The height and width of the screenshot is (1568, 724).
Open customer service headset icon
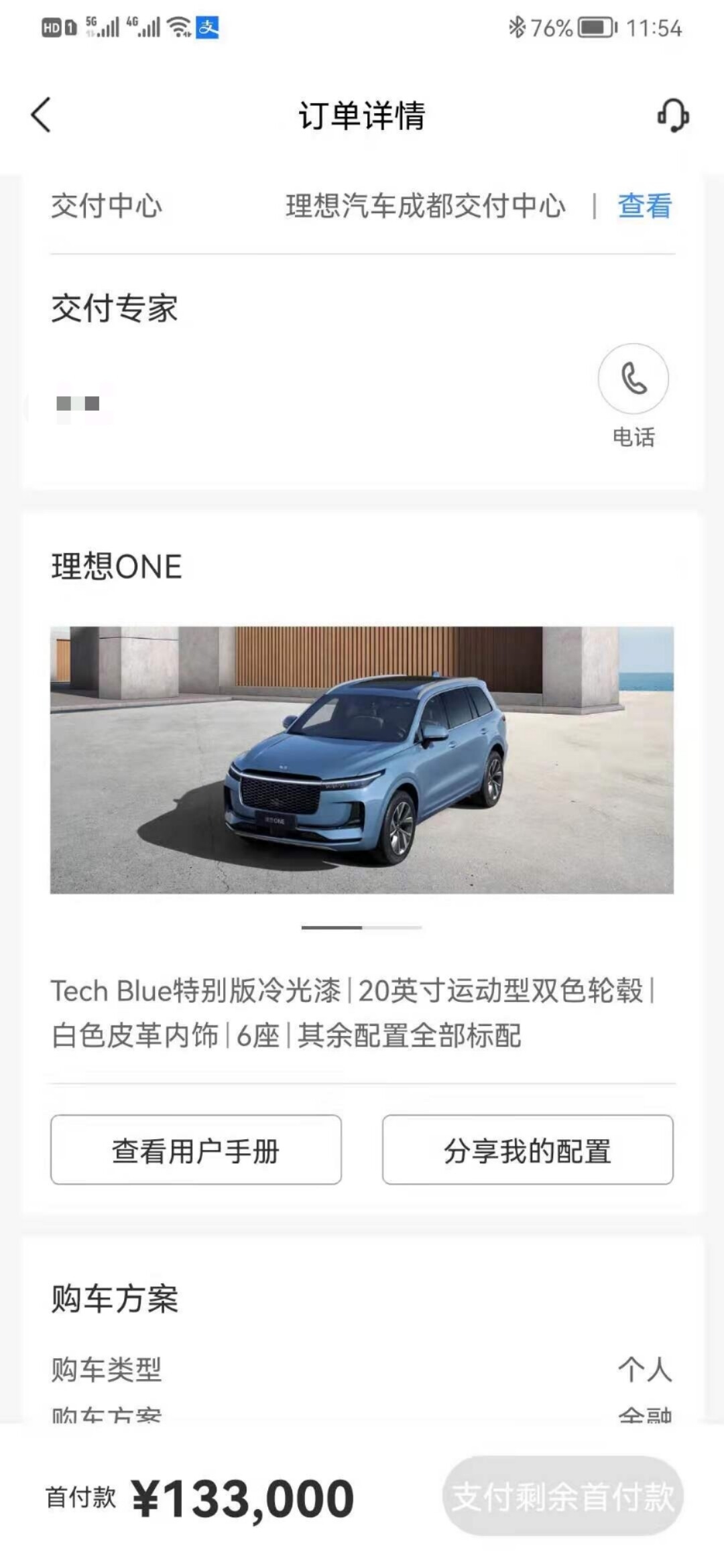672,115
